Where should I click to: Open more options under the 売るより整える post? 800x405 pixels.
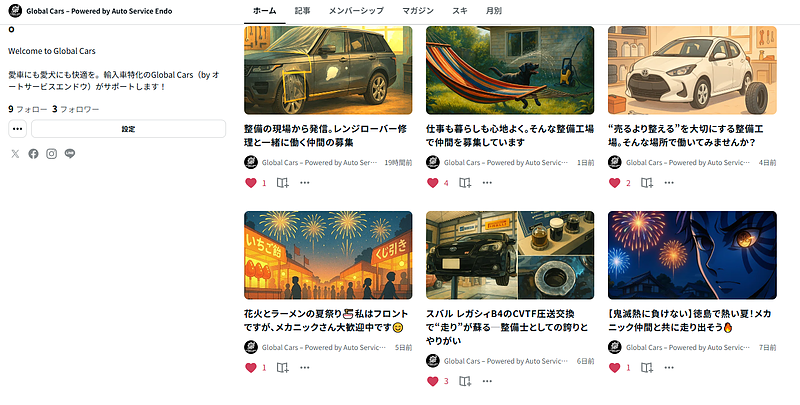tap(668, 183)
